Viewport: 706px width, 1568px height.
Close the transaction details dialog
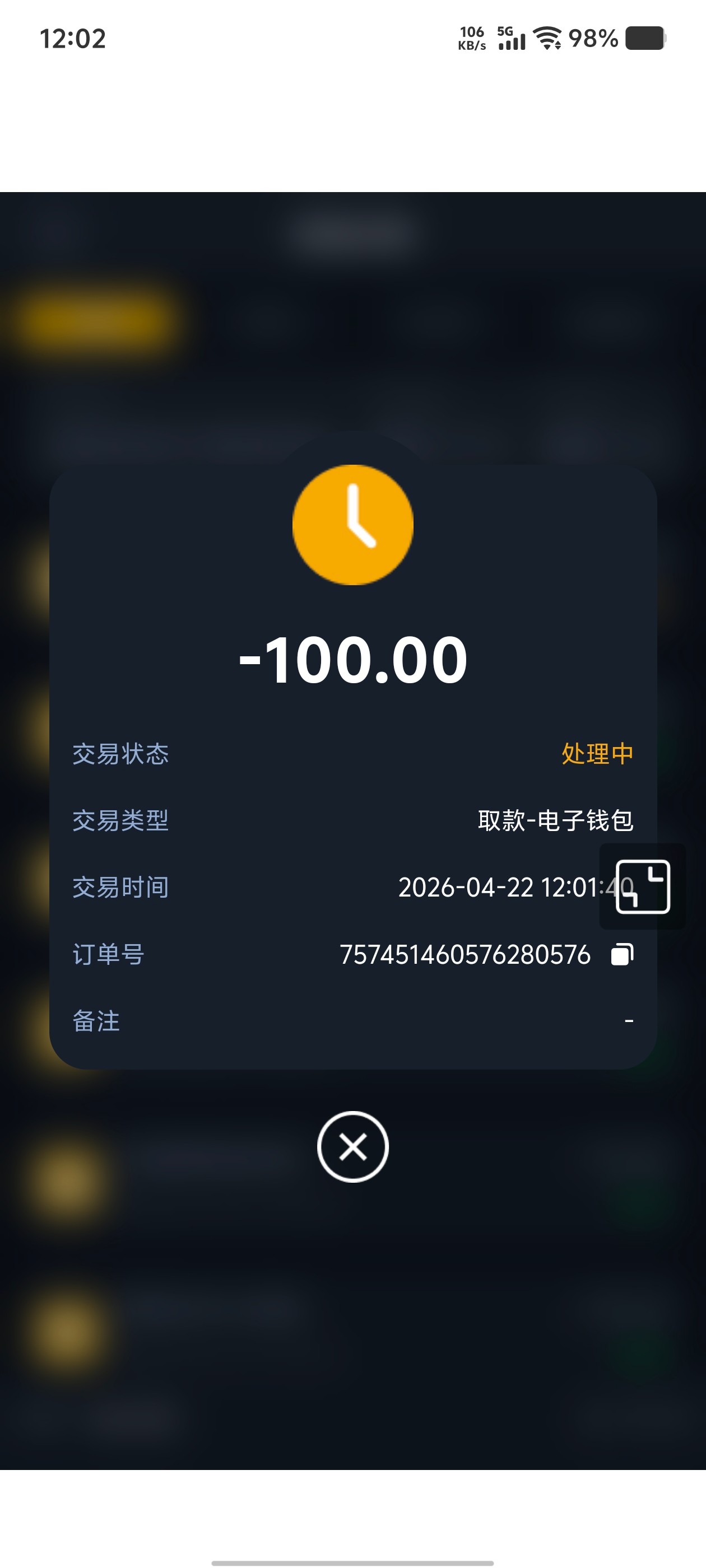(x=352, y=1147)
